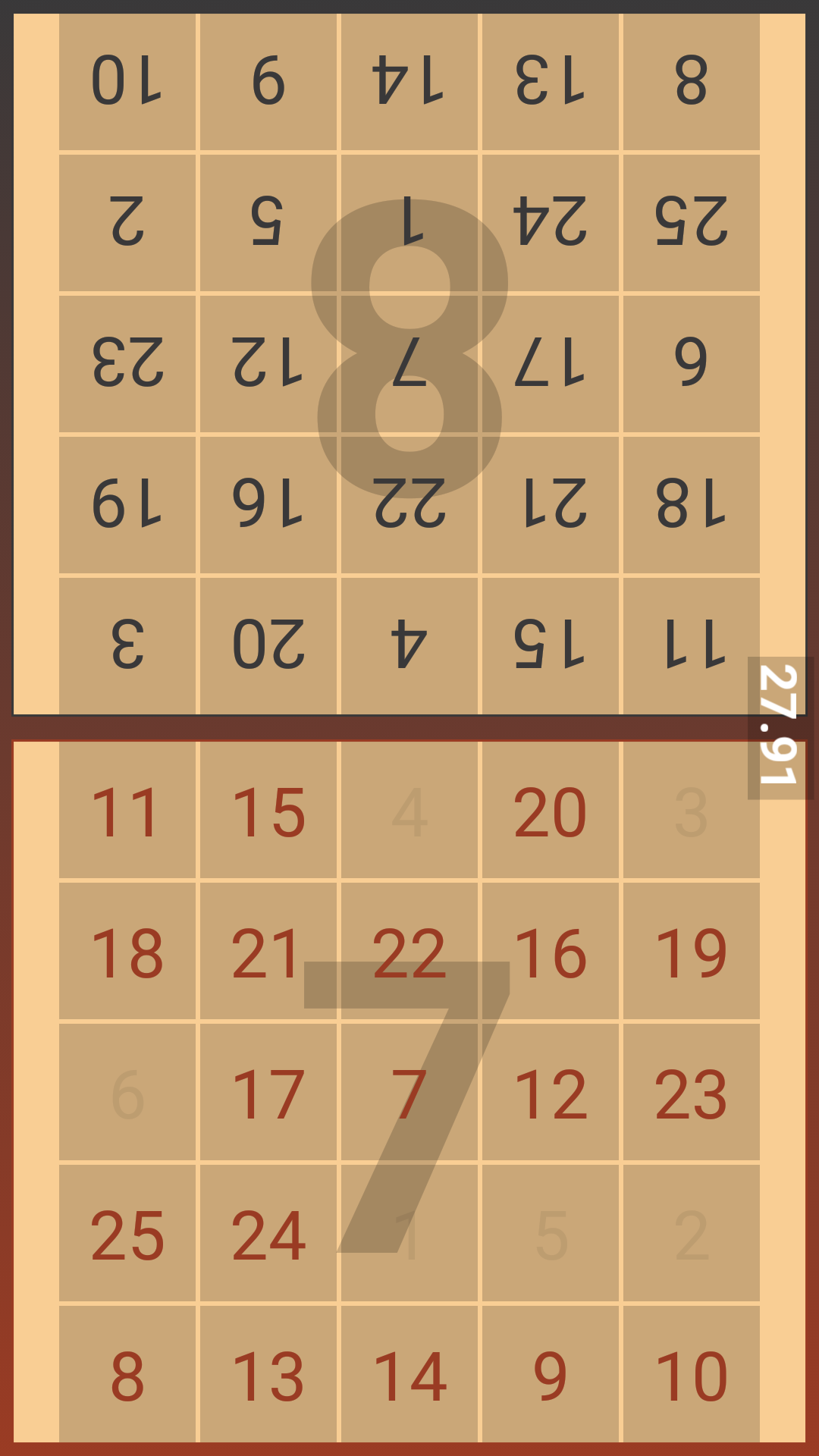Viewport: 819px width, 1456px height.
Task: Select red tile 17 in the bottom grid
Action: [x=268, y=1093]
